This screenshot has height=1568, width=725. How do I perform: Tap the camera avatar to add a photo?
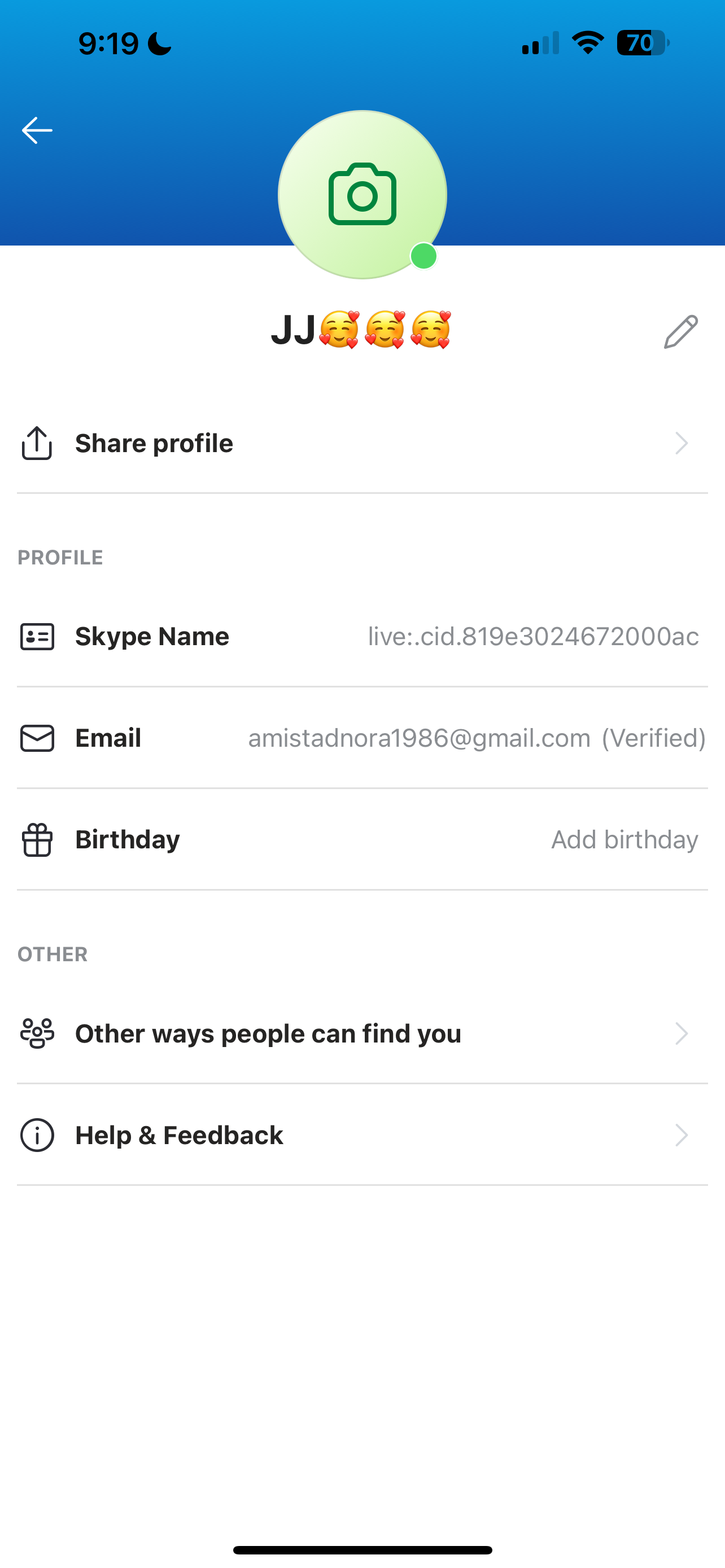[x=362, y=195]
